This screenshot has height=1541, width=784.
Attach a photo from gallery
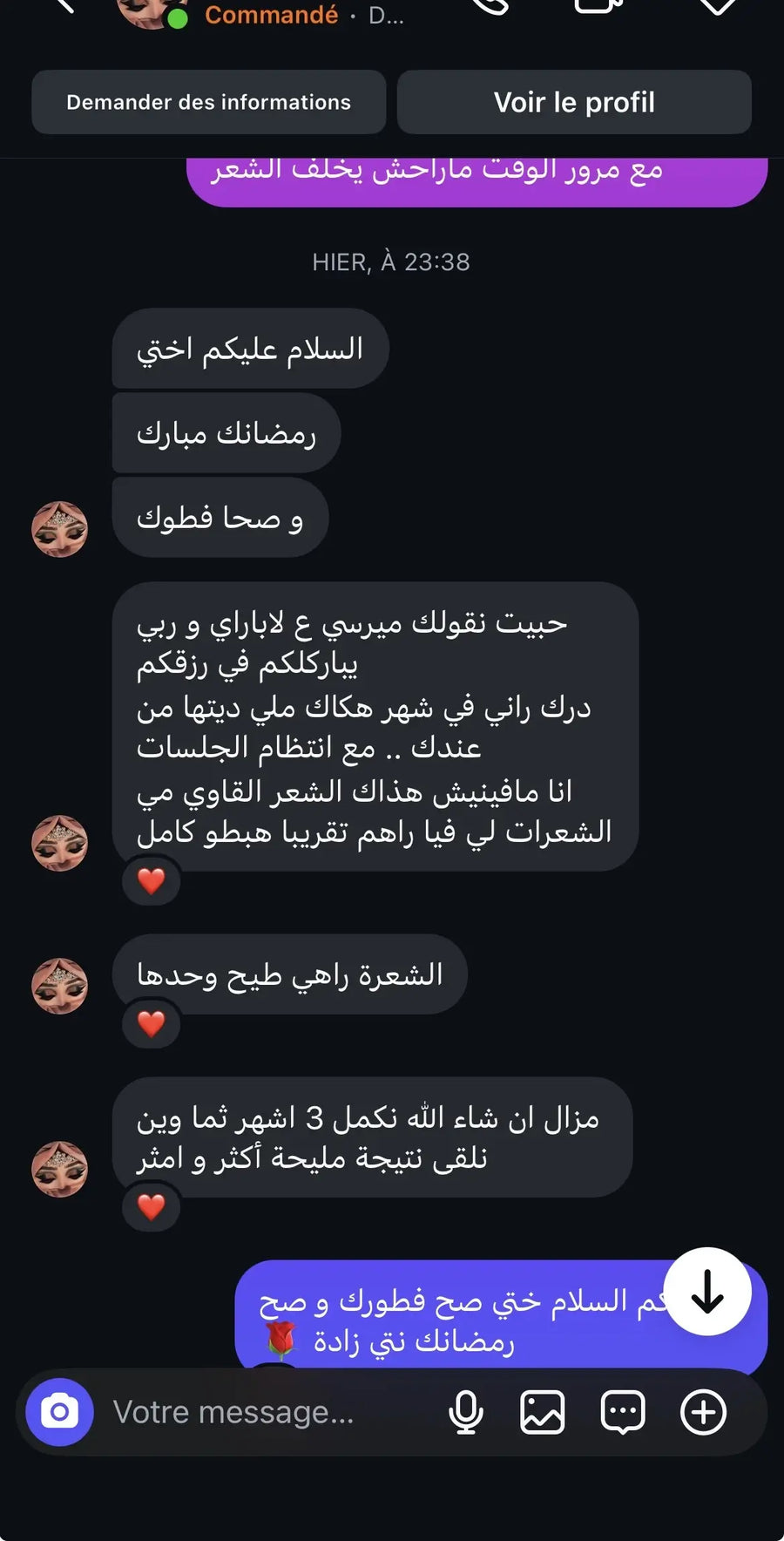[542, 1412]
